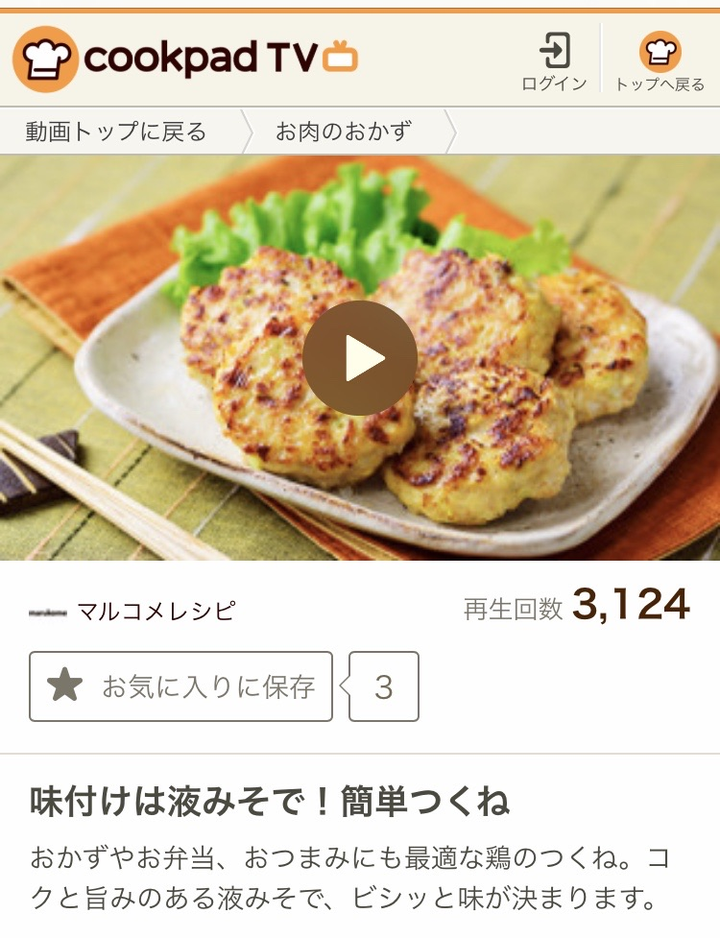Go to 動画トップに戻る breadcrumb

[116, 131]
